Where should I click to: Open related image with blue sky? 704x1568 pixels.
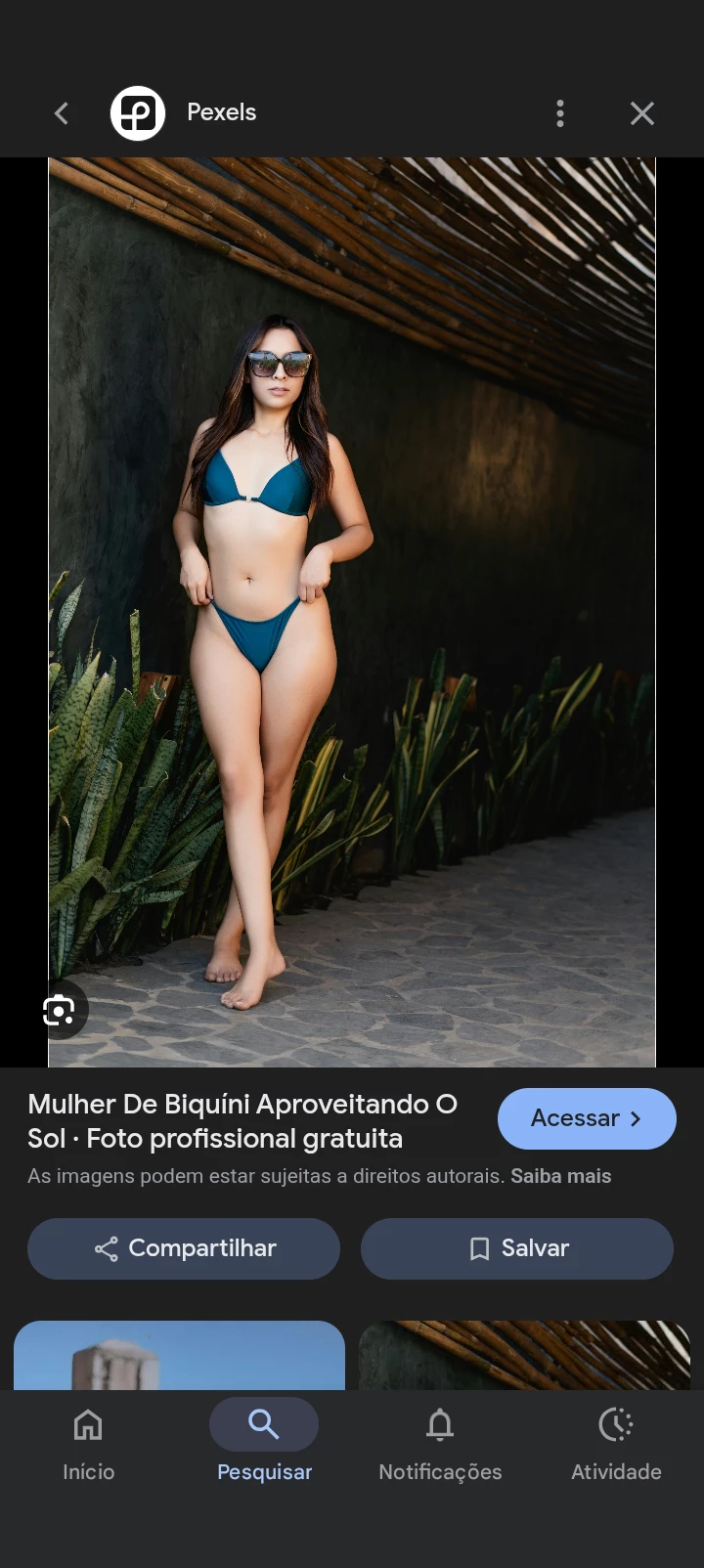(179, 1356)
